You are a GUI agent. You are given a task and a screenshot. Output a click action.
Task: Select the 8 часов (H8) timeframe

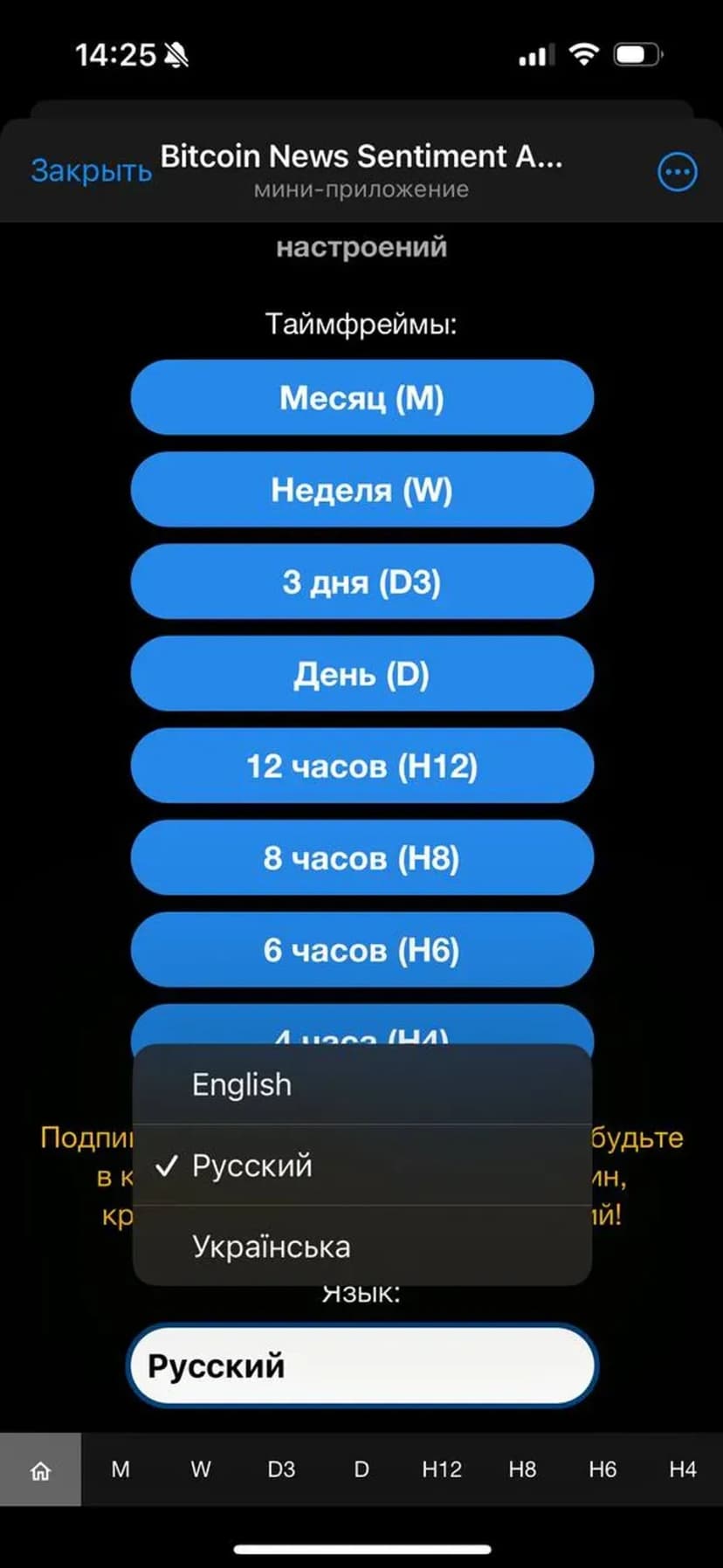tap(361, 858)
